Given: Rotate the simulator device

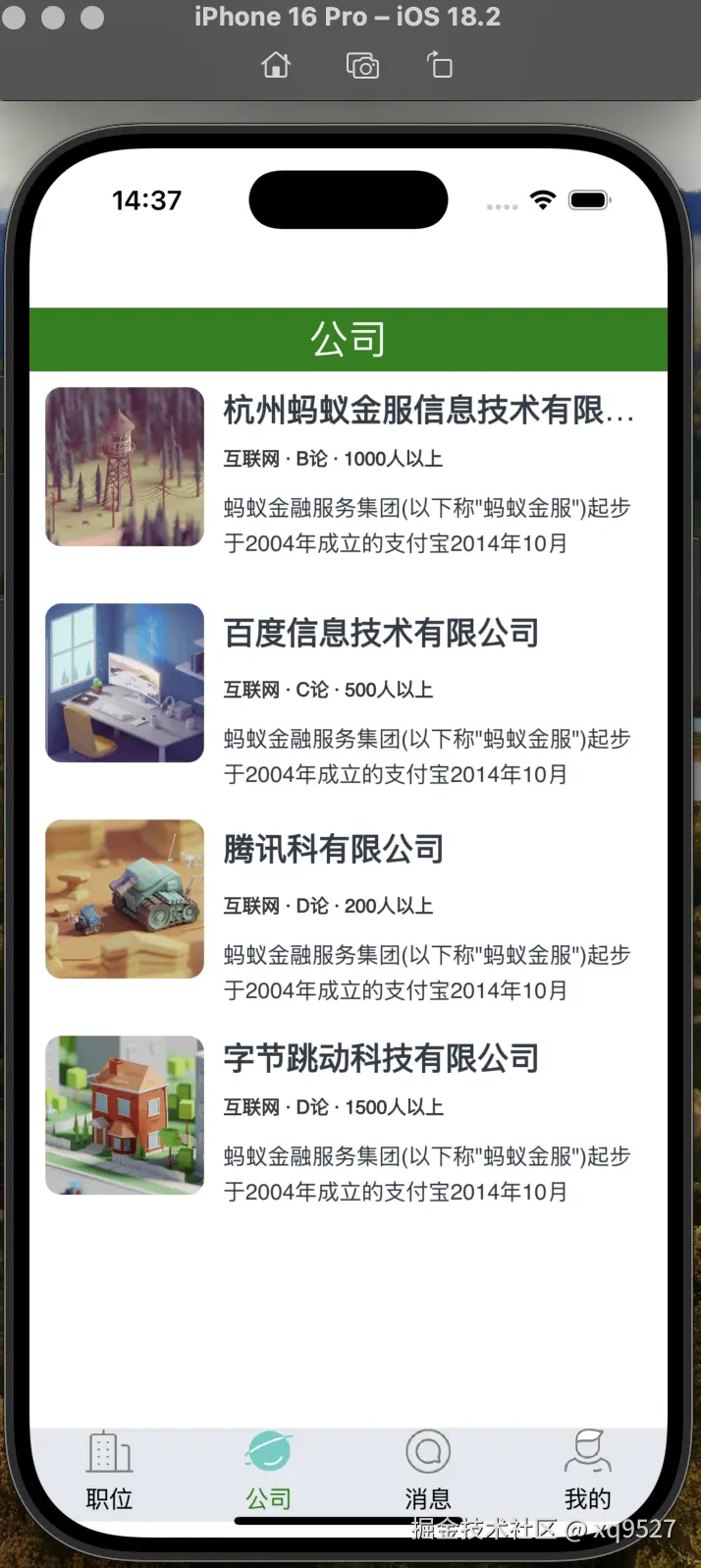Looking at the screenshot, I should pos(440,66).
